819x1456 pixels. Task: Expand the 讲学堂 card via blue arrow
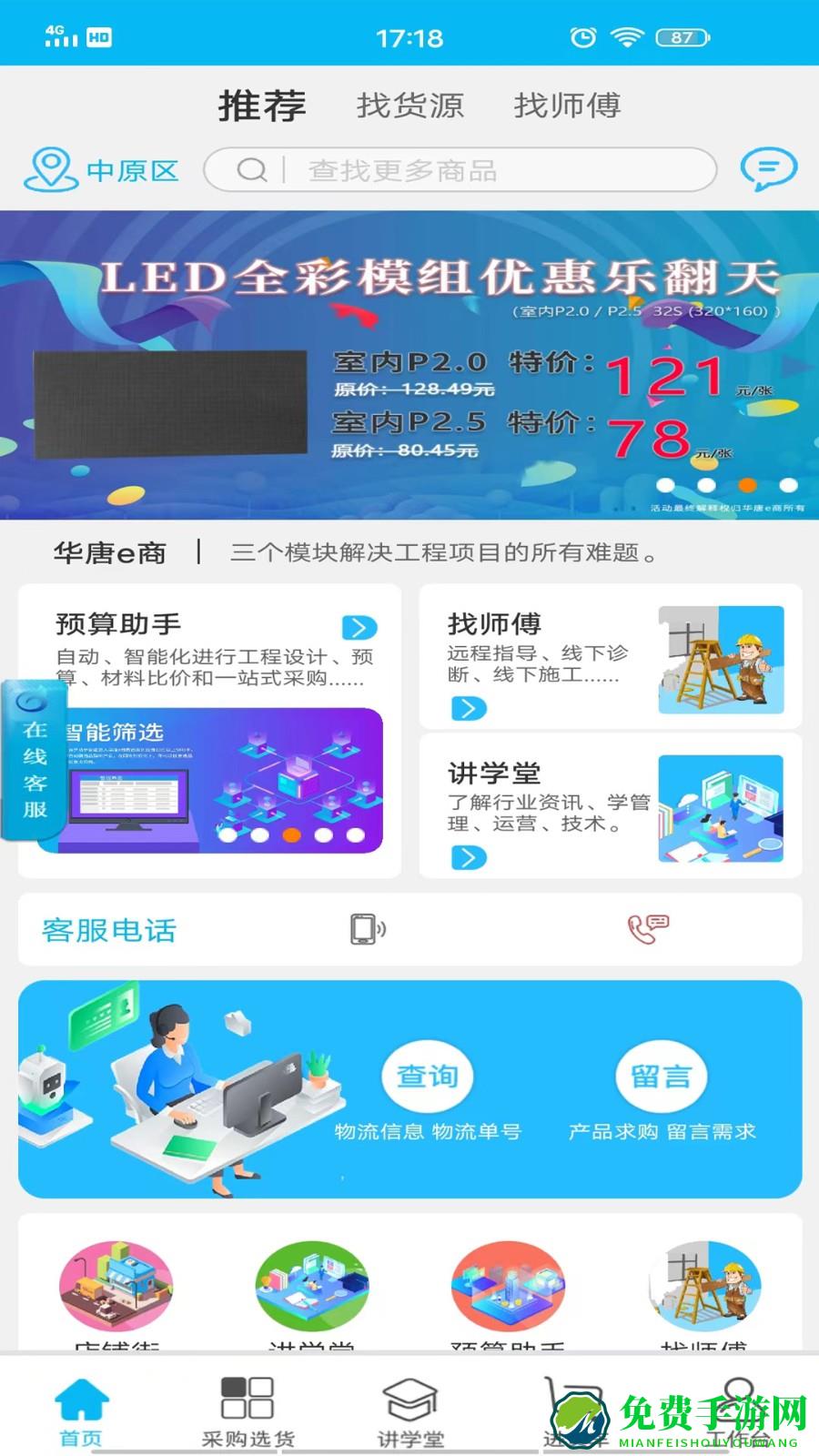(467, 856)
